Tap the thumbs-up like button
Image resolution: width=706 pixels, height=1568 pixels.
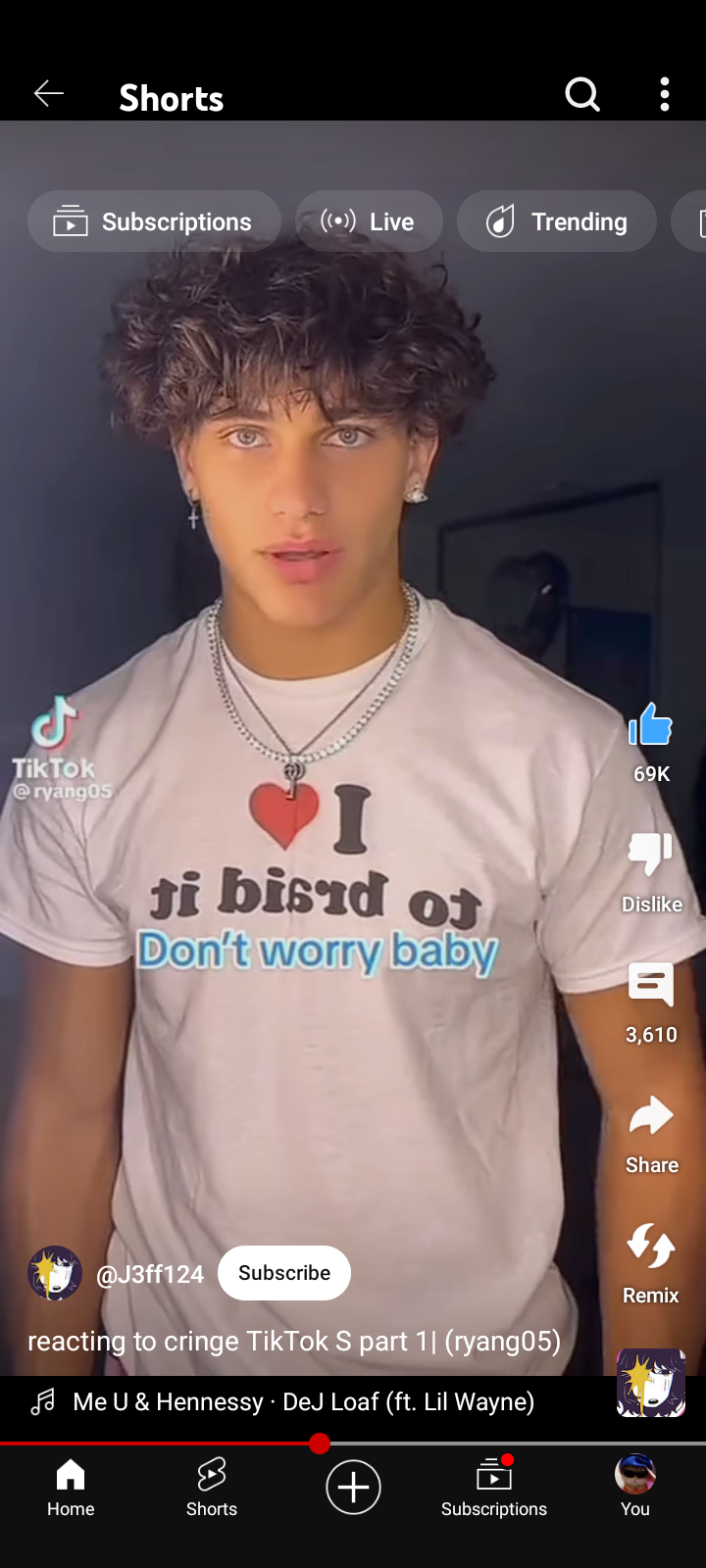tap(651, 727)
